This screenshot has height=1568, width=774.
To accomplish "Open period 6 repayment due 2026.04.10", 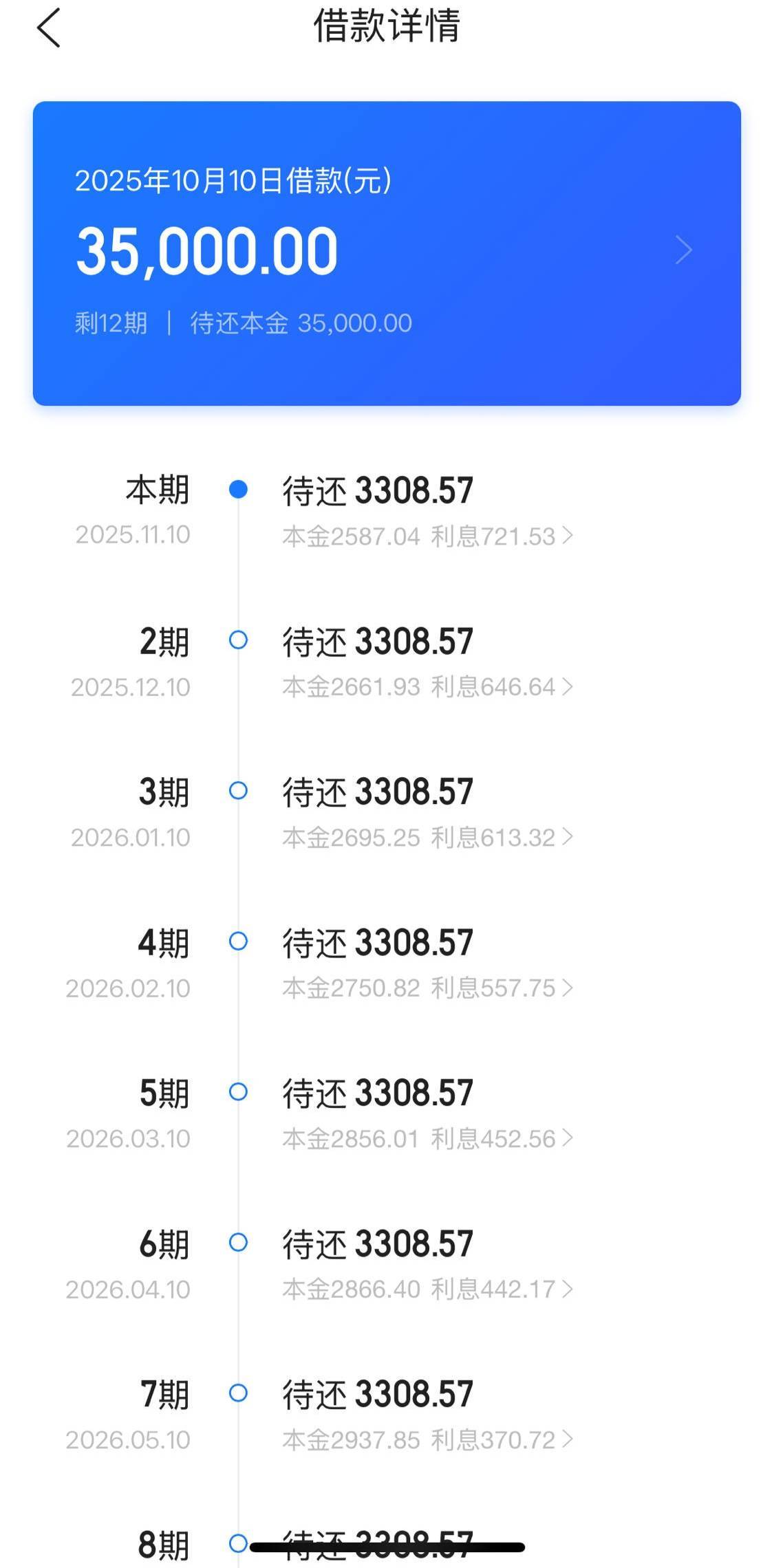I will coord(427,1265).
